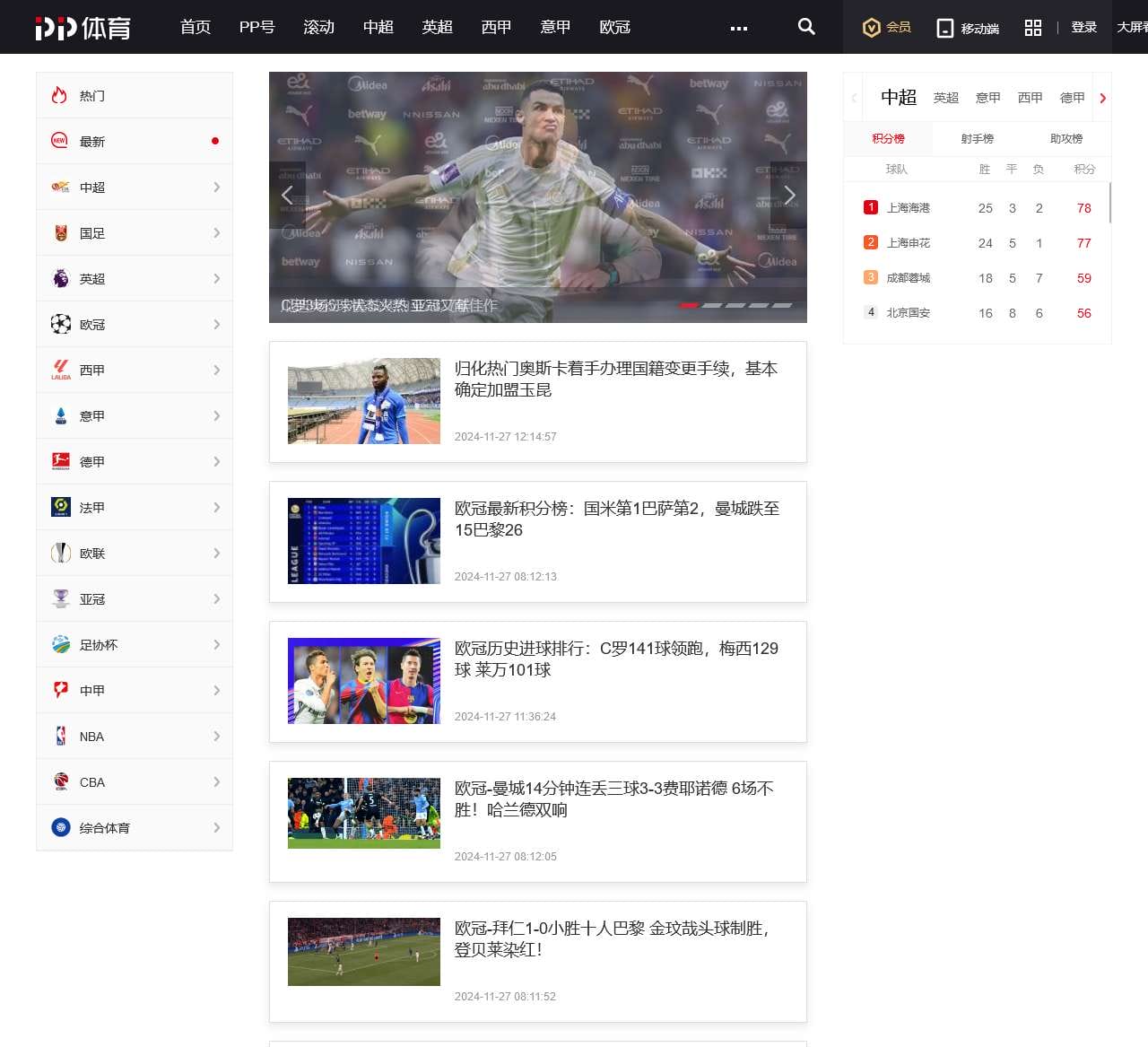The height and width of the screenshot is (1047, 1148).
Task: Switch to the 射手榜 tab
Action: click(x=977, y=138)
